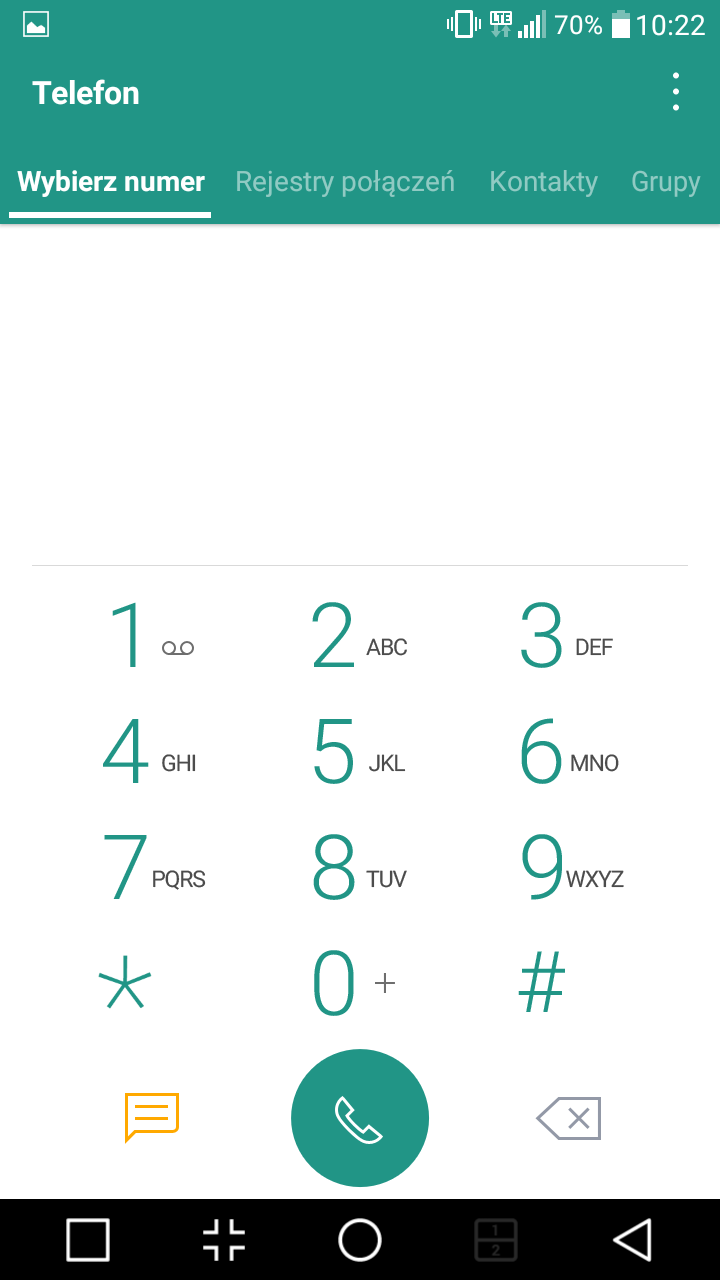The width and height of the screenshot is (720, 1280).
Task: Tap the 3 DEF key
Action: pyautogui.click(x=566, y=636)
